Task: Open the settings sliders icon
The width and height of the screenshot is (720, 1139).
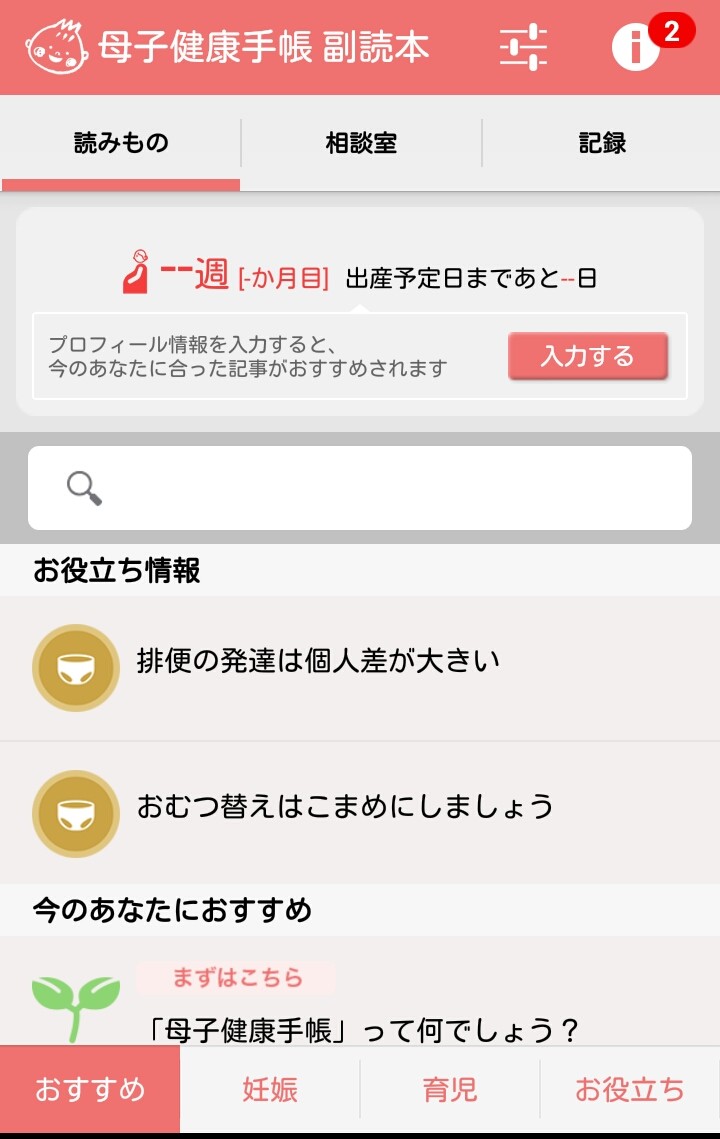Action: tap(523, 47)
